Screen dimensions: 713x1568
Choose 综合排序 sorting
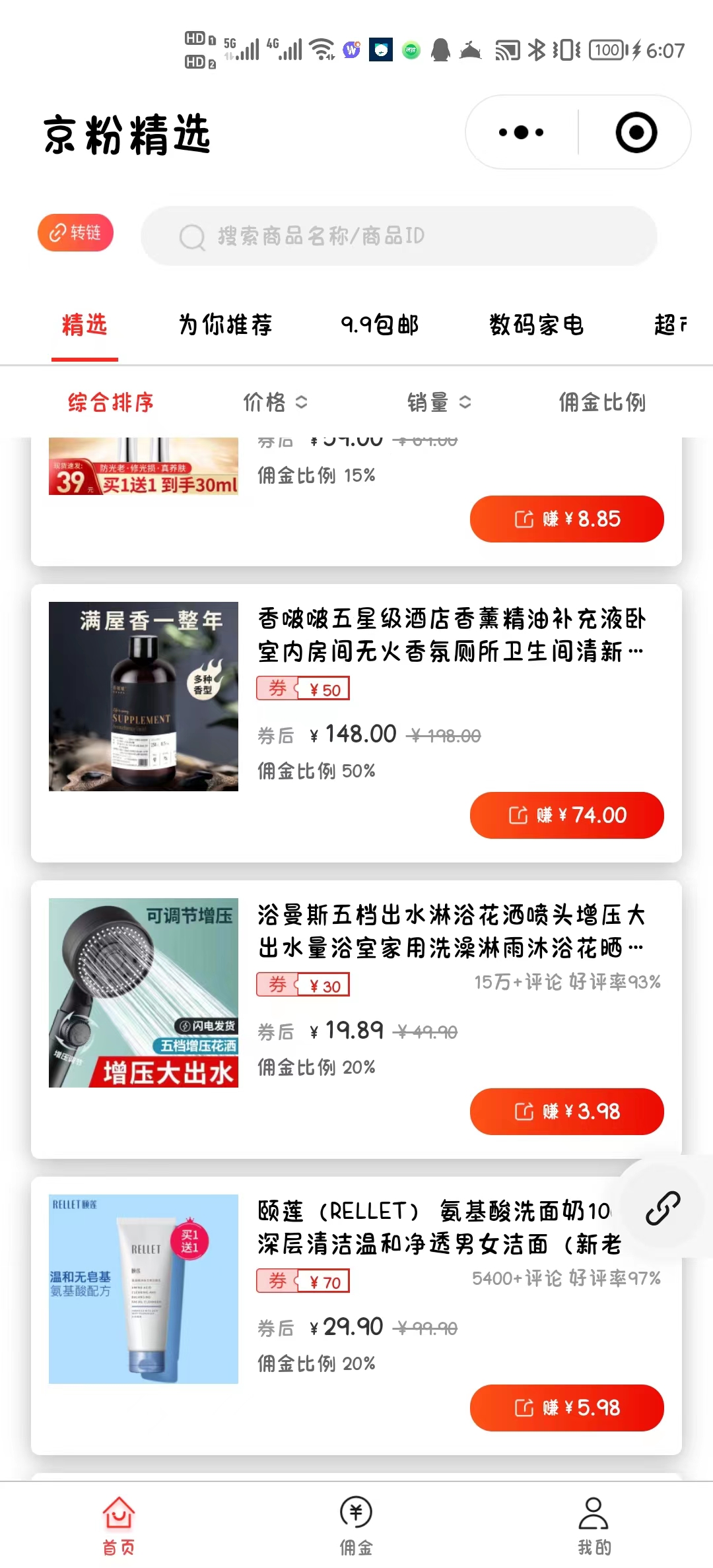[111, 402]
